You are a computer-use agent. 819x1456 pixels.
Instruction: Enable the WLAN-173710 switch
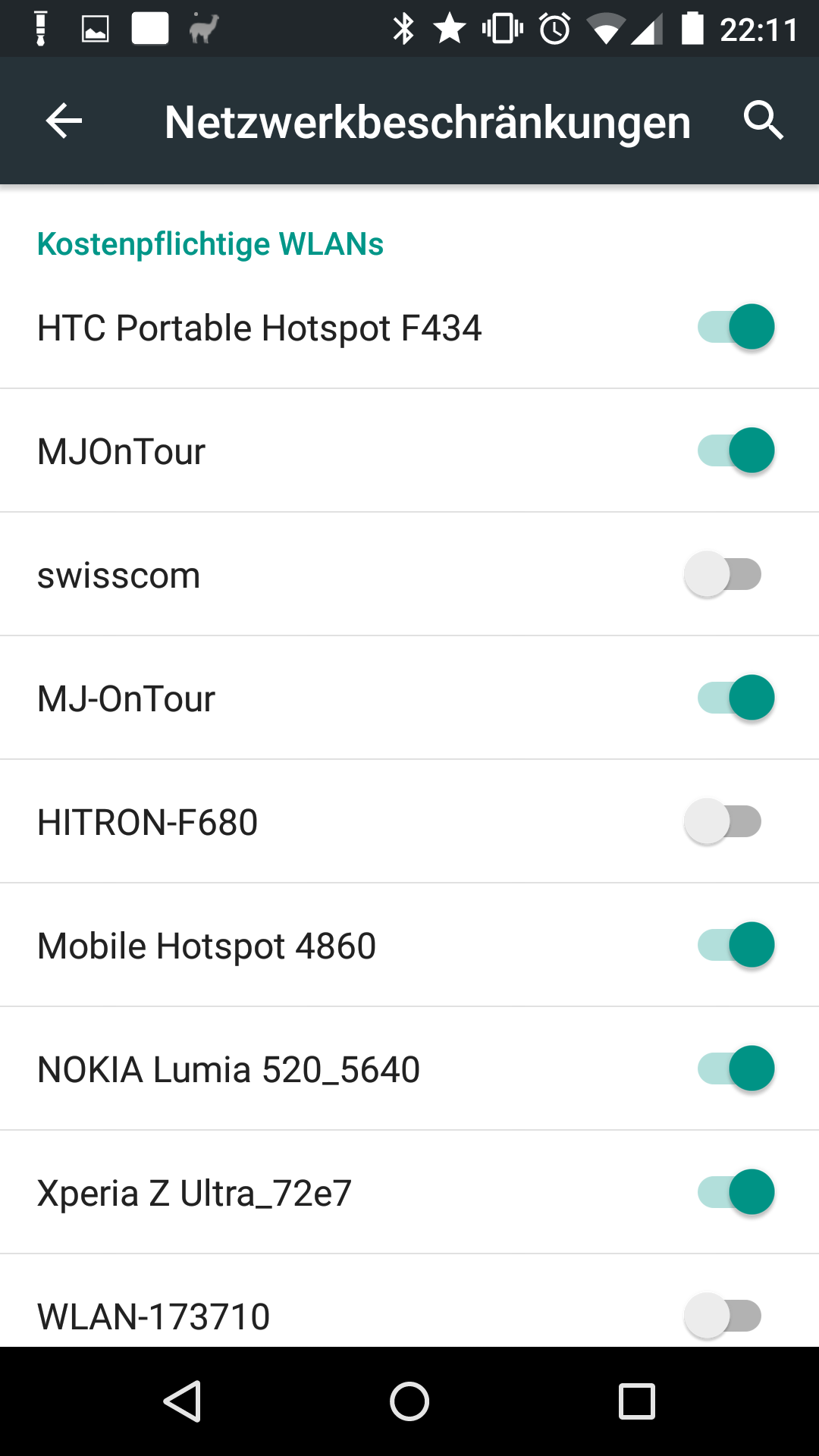tap(723, 1316)
